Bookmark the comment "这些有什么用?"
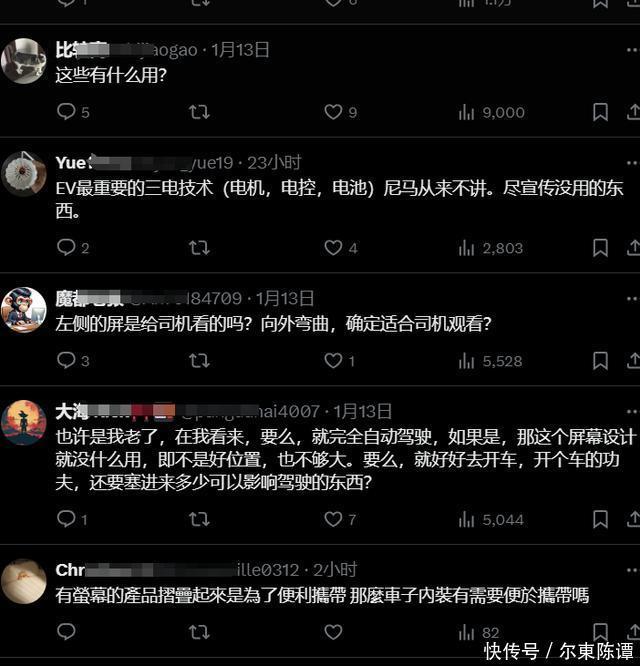The image size is (640, 666). (x=600, y=112)
